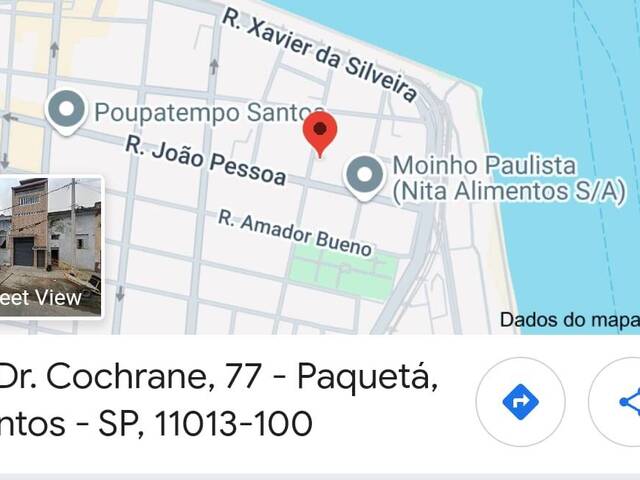Screen dimensions: 640x480
Task: Open Poupatempo Santos place marker
Action: click(67, 110)
